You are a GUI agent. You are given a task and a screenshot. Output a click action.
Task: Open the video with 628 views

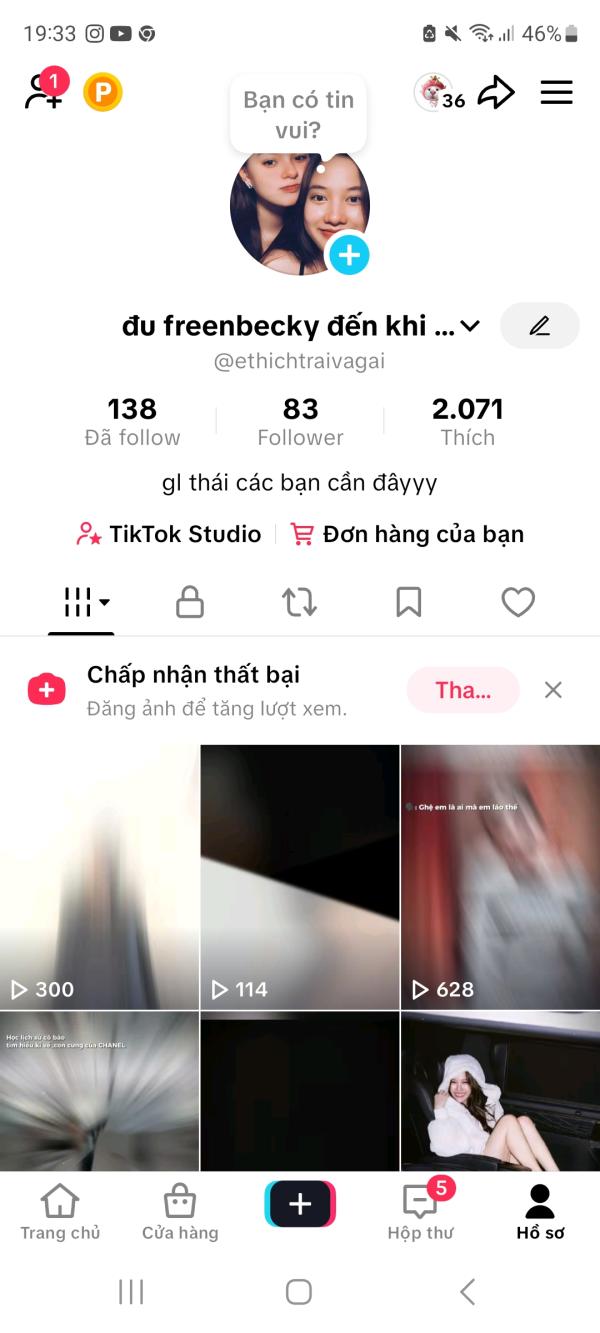pyautogui.click(x=500, y=877)
